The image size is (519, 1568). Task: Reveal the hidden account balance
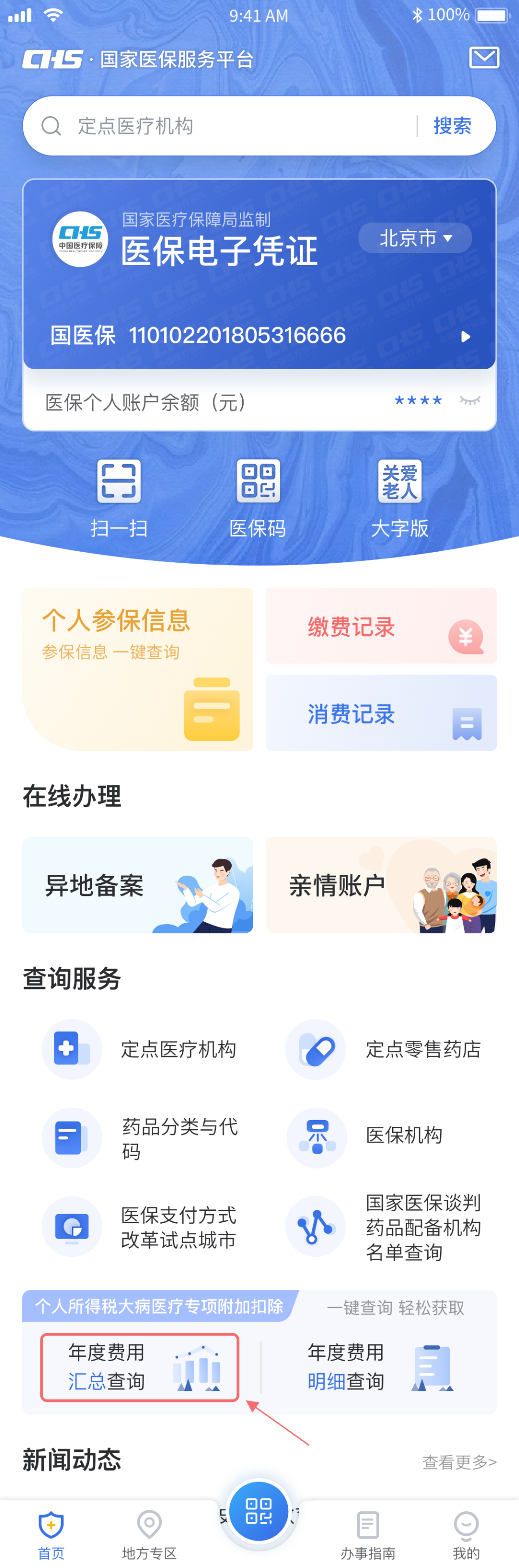470,400
